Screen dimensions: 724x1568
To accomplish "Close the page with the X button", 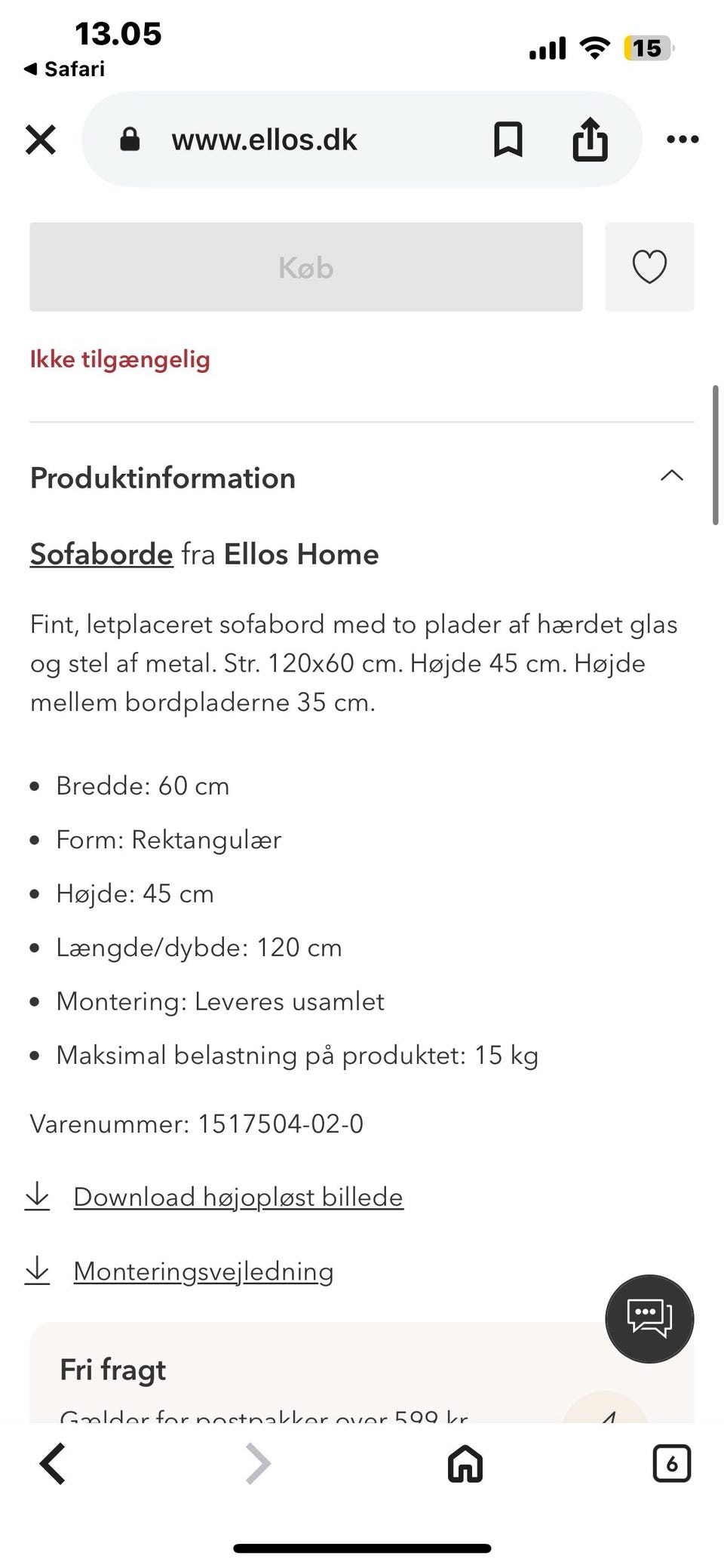I will (x=41, y=139).
